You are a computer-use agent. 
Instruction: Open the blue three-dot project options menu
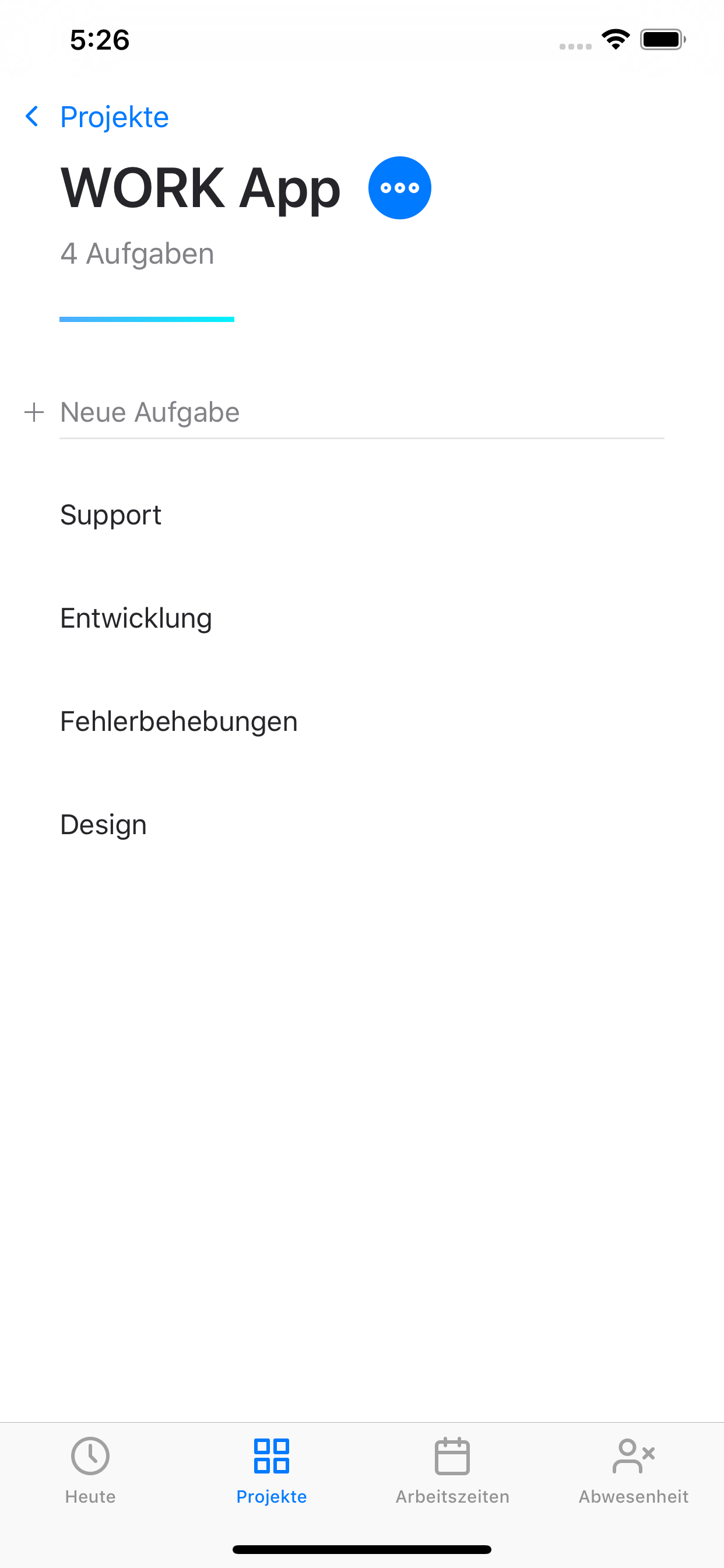point(400,187)
